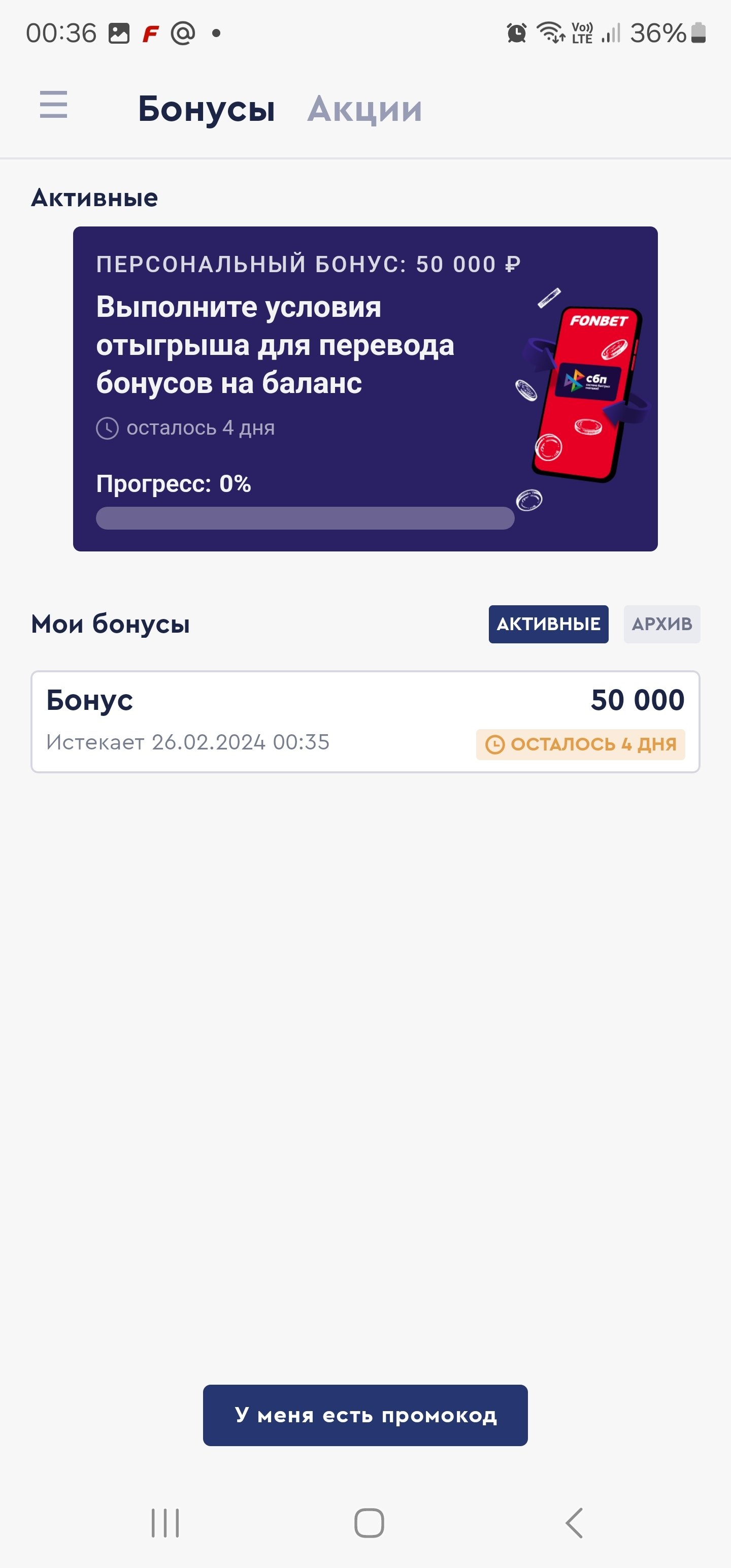The height and width of the screenshot is (1568, 731).
Task: Switch to the Акции tab
Action: (364, 110)
